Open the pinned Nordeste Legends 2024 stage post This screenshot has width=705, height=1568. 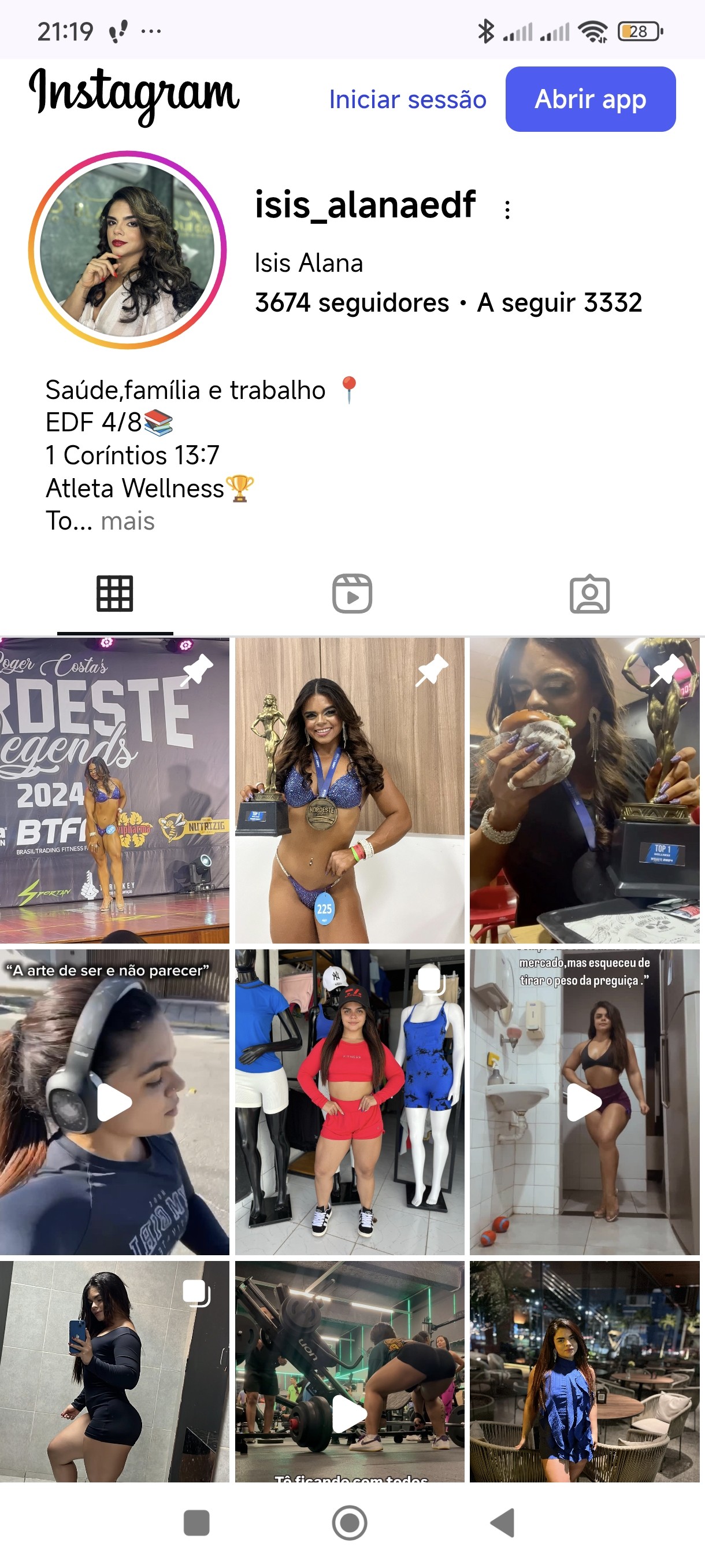(x=114, y=790)
